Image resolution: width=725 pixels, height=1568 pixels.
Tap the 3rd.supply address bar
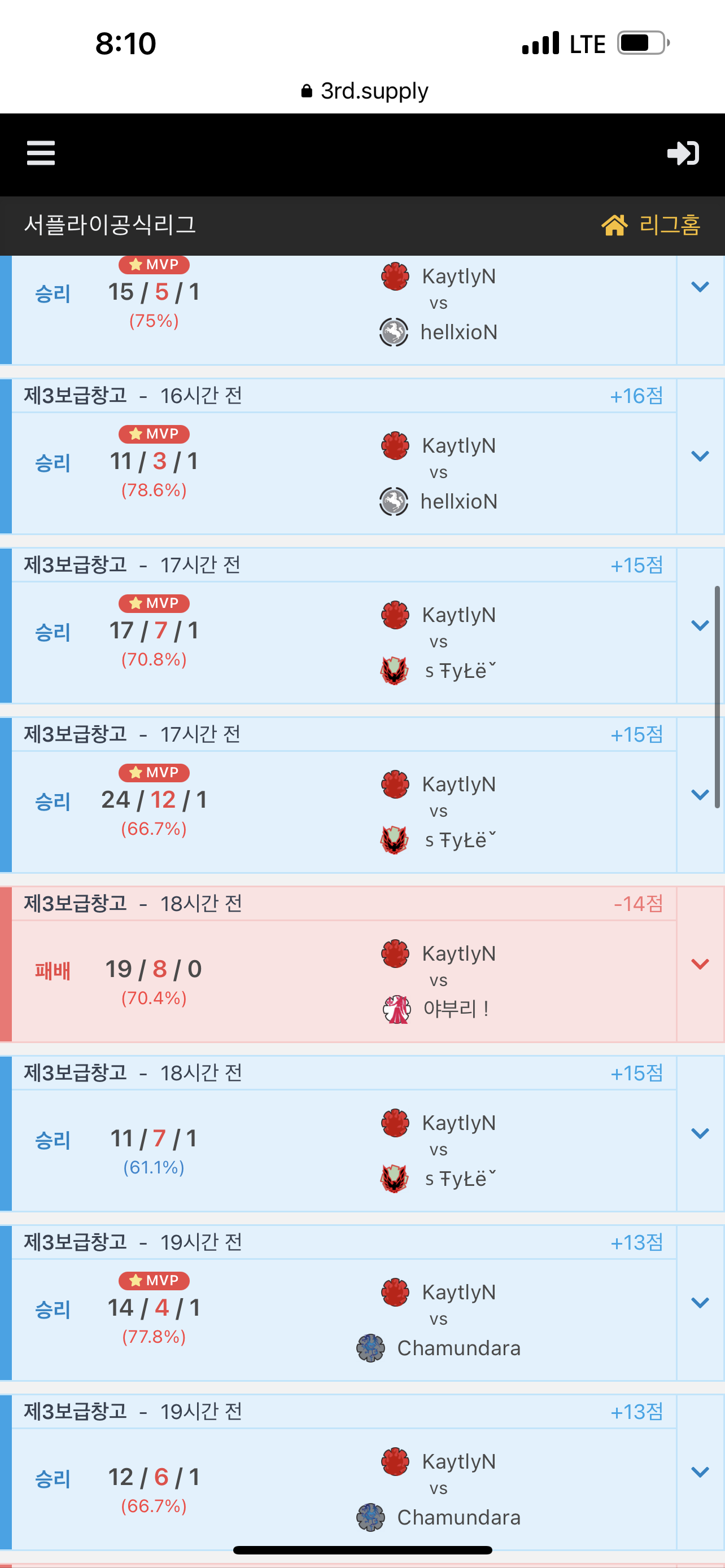(x=364, y=91)
